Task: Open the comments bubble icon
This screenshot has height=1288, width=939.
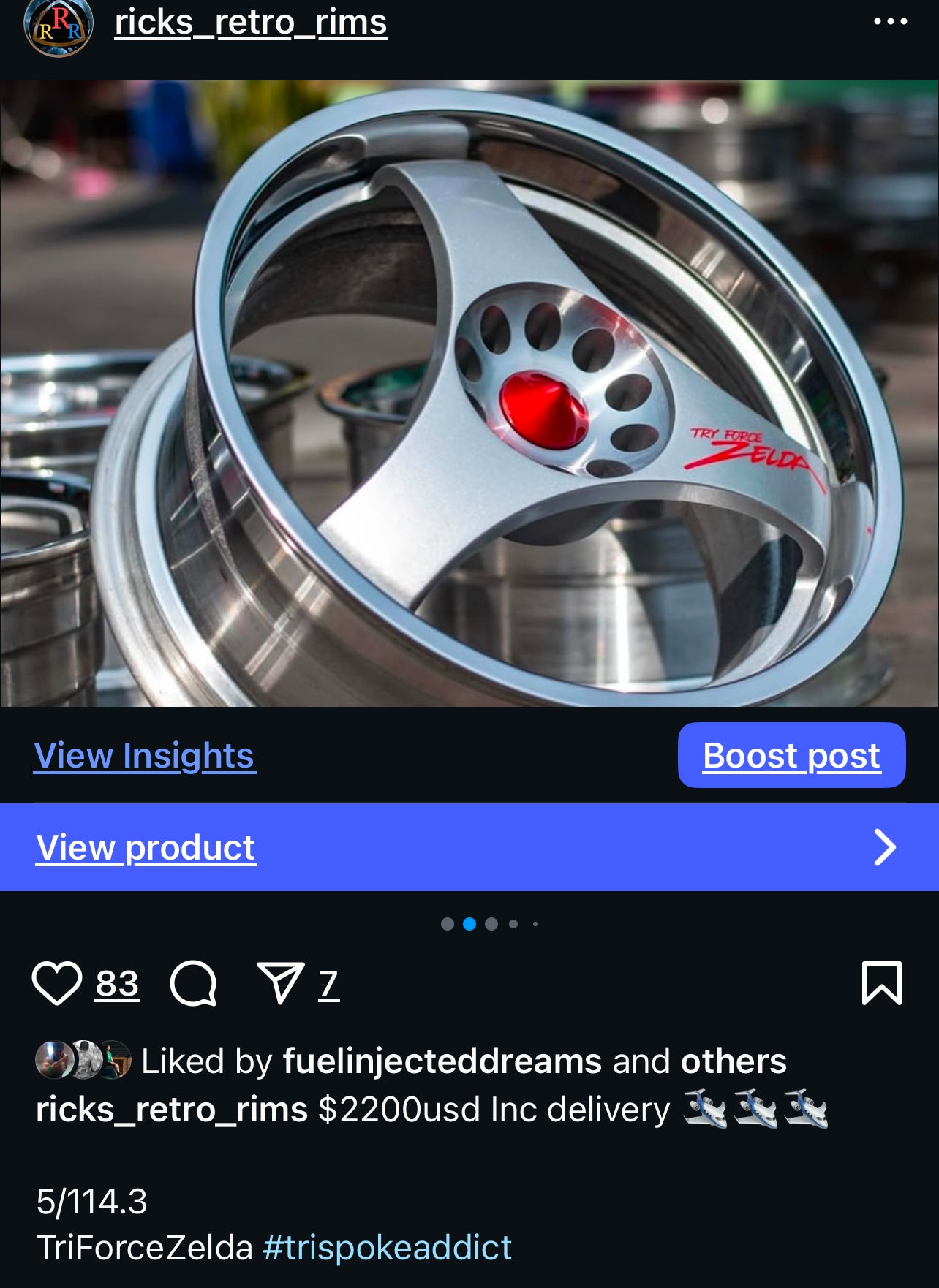Action: (x=193, y=983)
